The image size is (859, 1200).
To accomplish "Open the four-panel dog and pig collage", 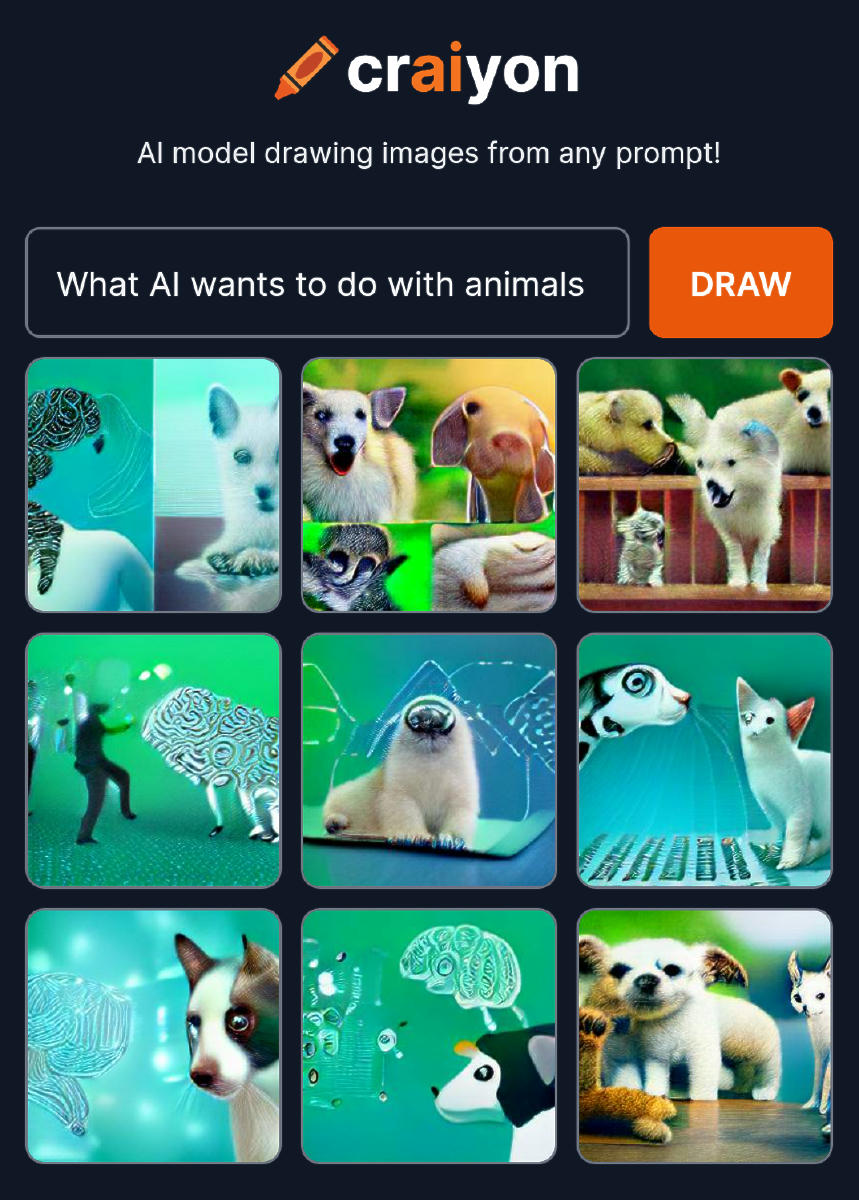I will pyautogui.click(x=429, y=485).
